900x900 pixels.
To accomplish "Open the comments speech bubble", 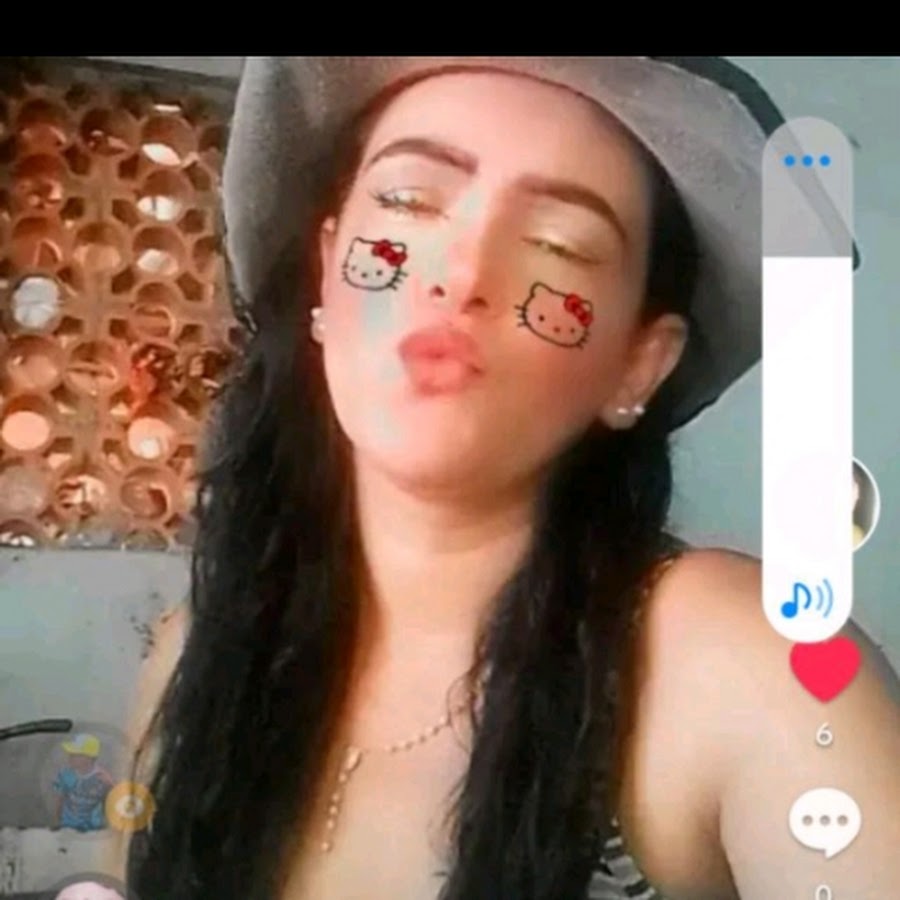I will click(824, 822).
